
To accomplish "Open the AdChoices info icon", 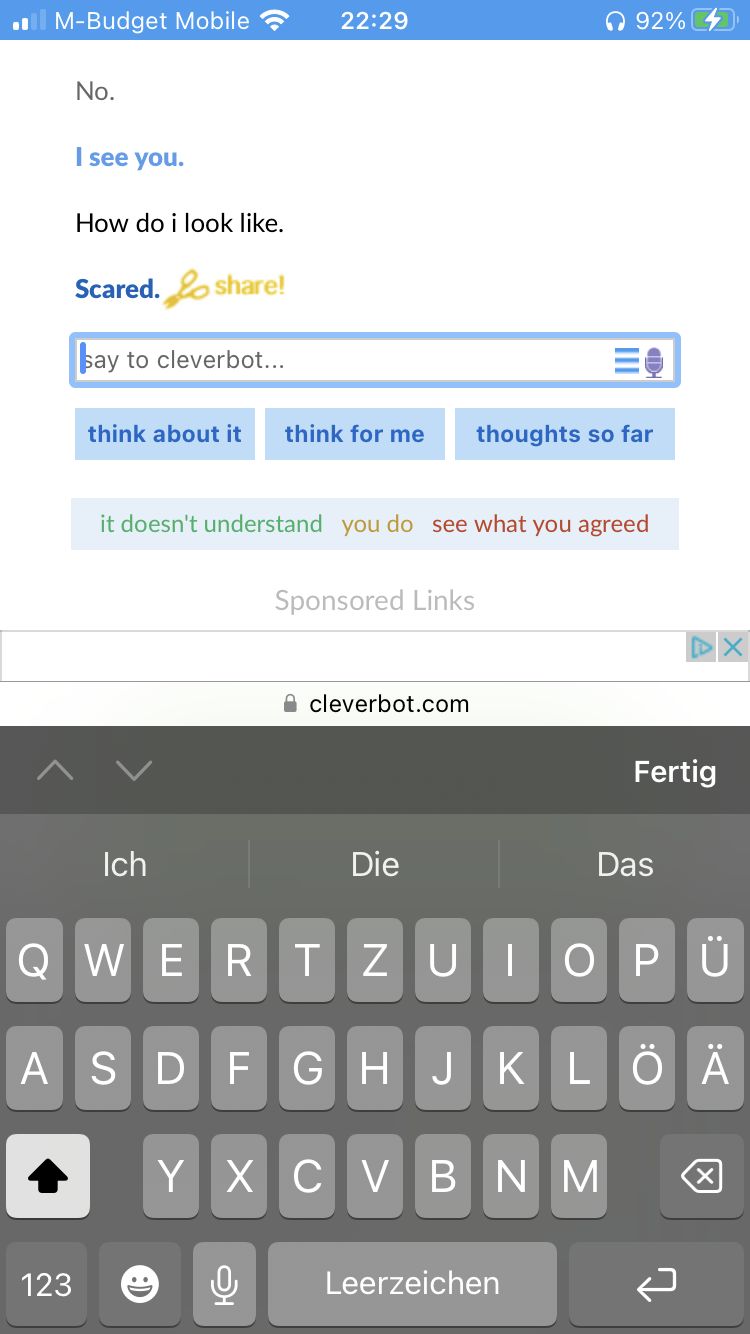I will [702, 647].
